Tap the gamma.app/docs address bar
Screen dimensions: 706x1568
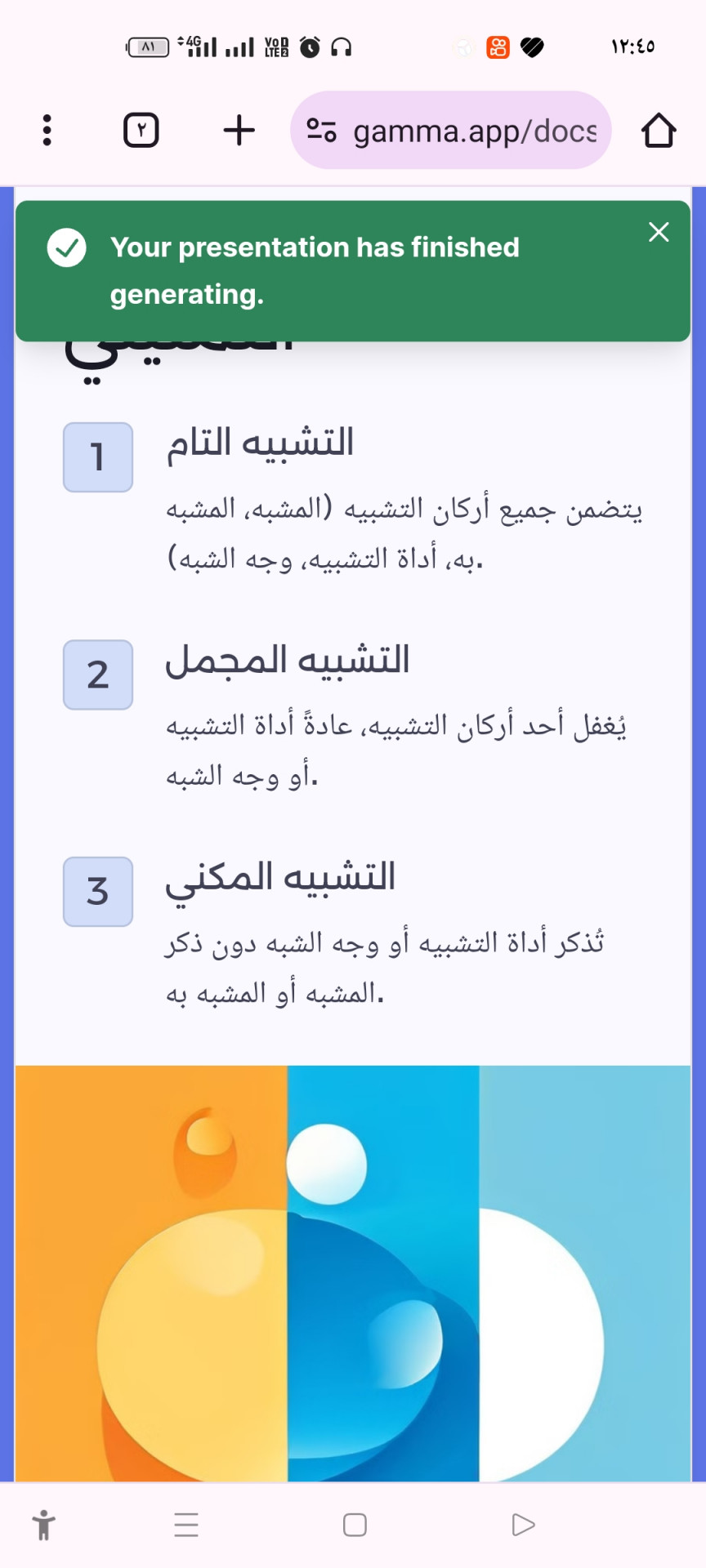click(x=451, y=131)
